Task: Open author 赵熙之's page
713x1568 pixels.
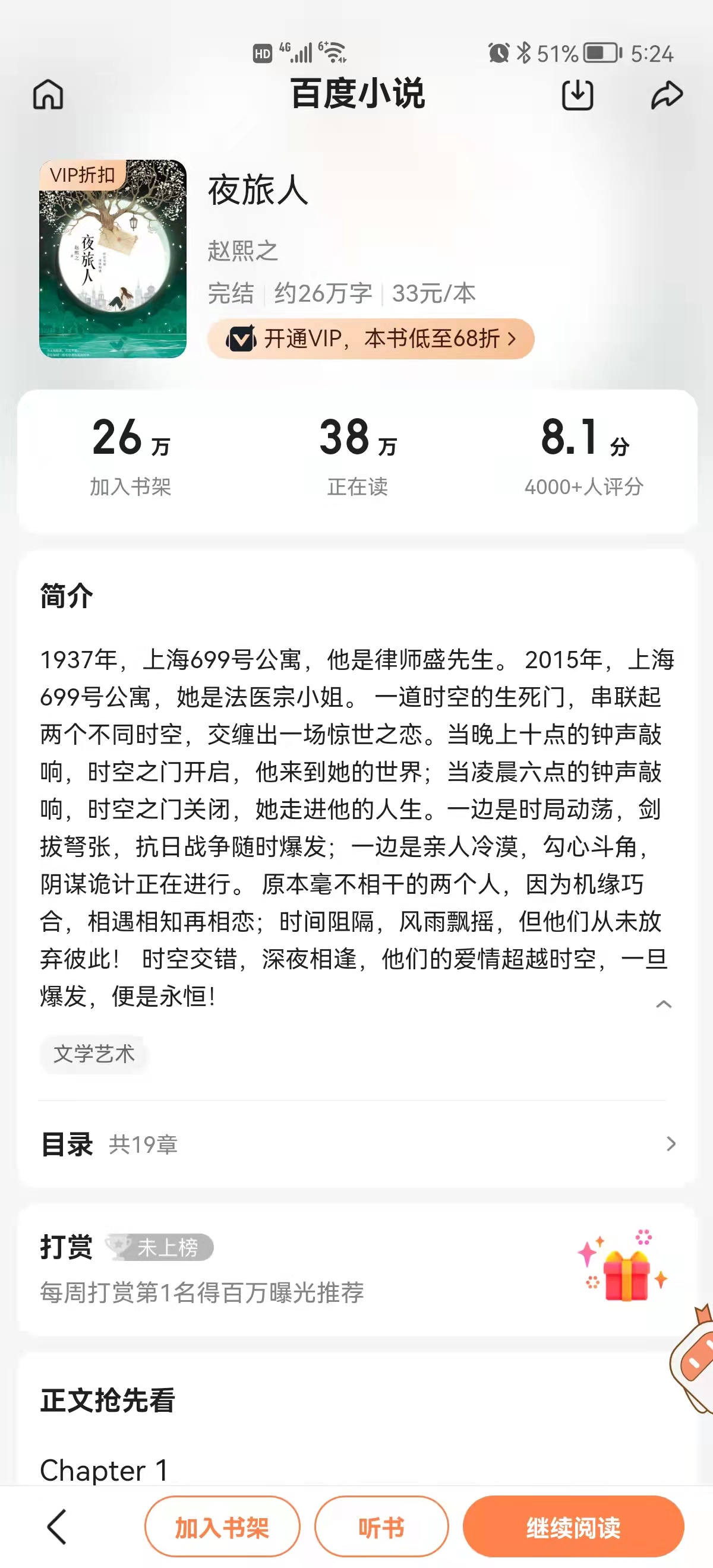Action: (242, 251)
